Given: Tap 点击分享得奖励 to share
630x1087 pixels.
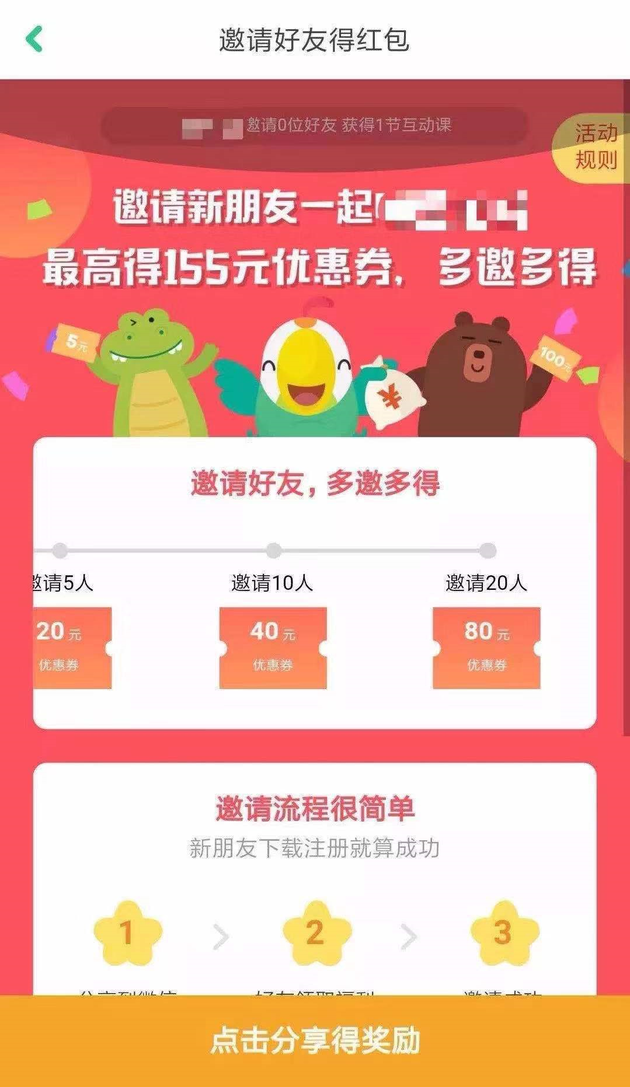Looking at the screenshot, I should click(315, 1041).
